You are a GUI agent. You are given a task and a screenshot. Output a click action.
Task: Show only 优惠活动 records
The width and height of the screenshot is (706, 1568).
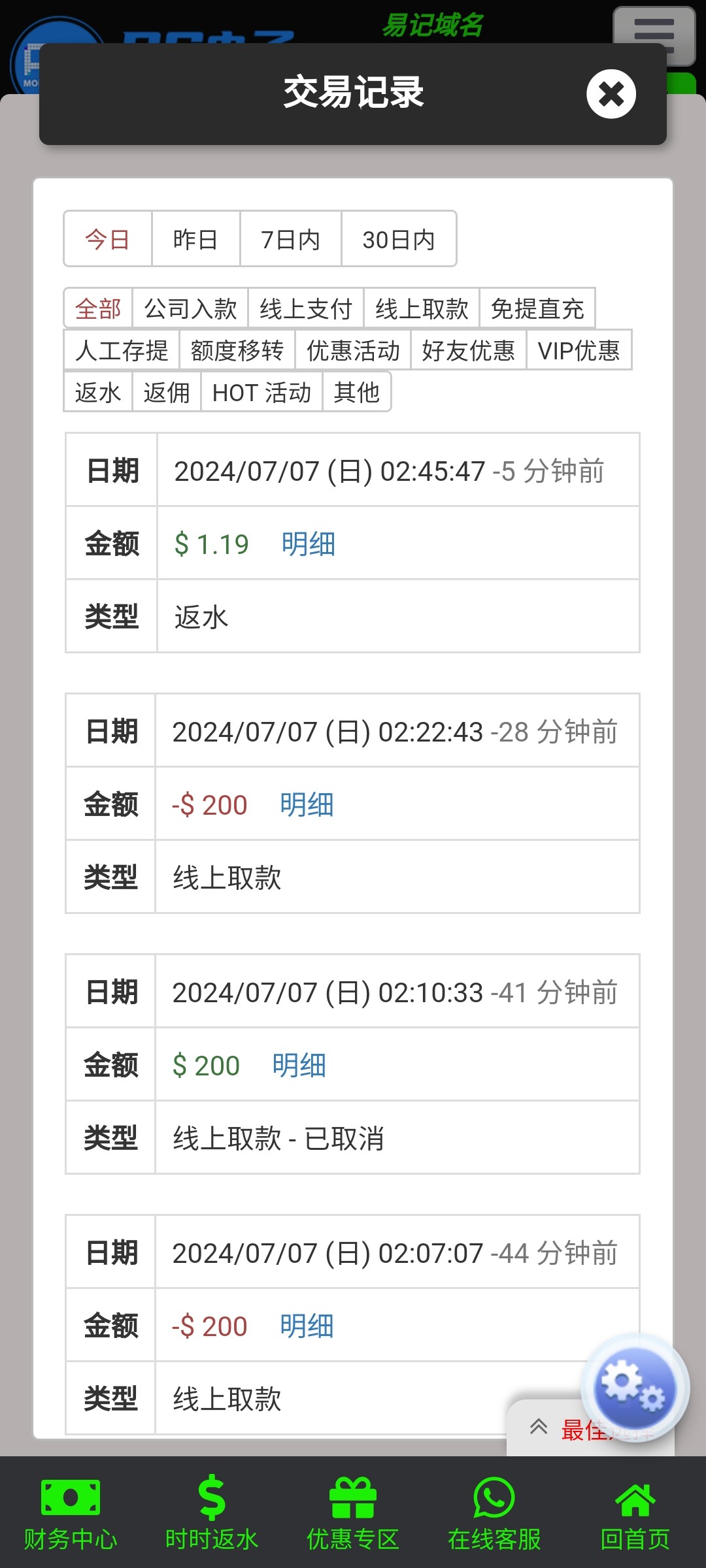tap(353, 350)
